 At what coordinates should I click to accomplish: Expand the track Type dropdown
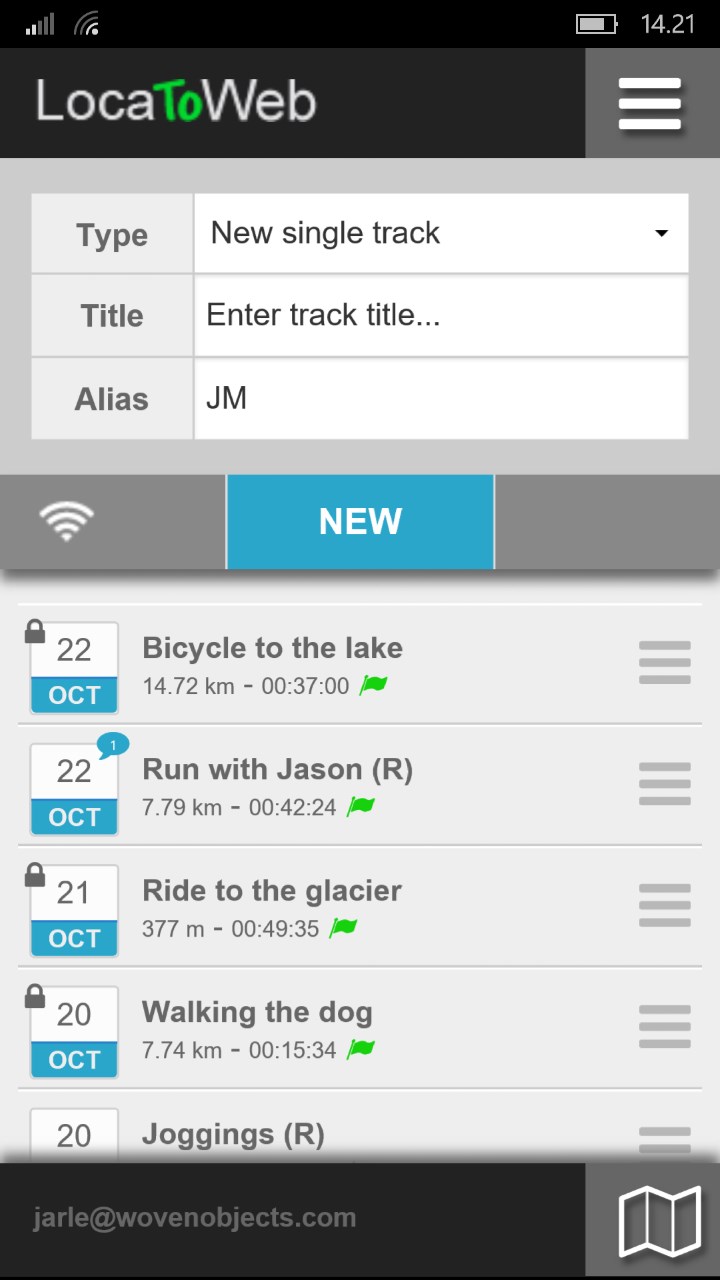440,234
